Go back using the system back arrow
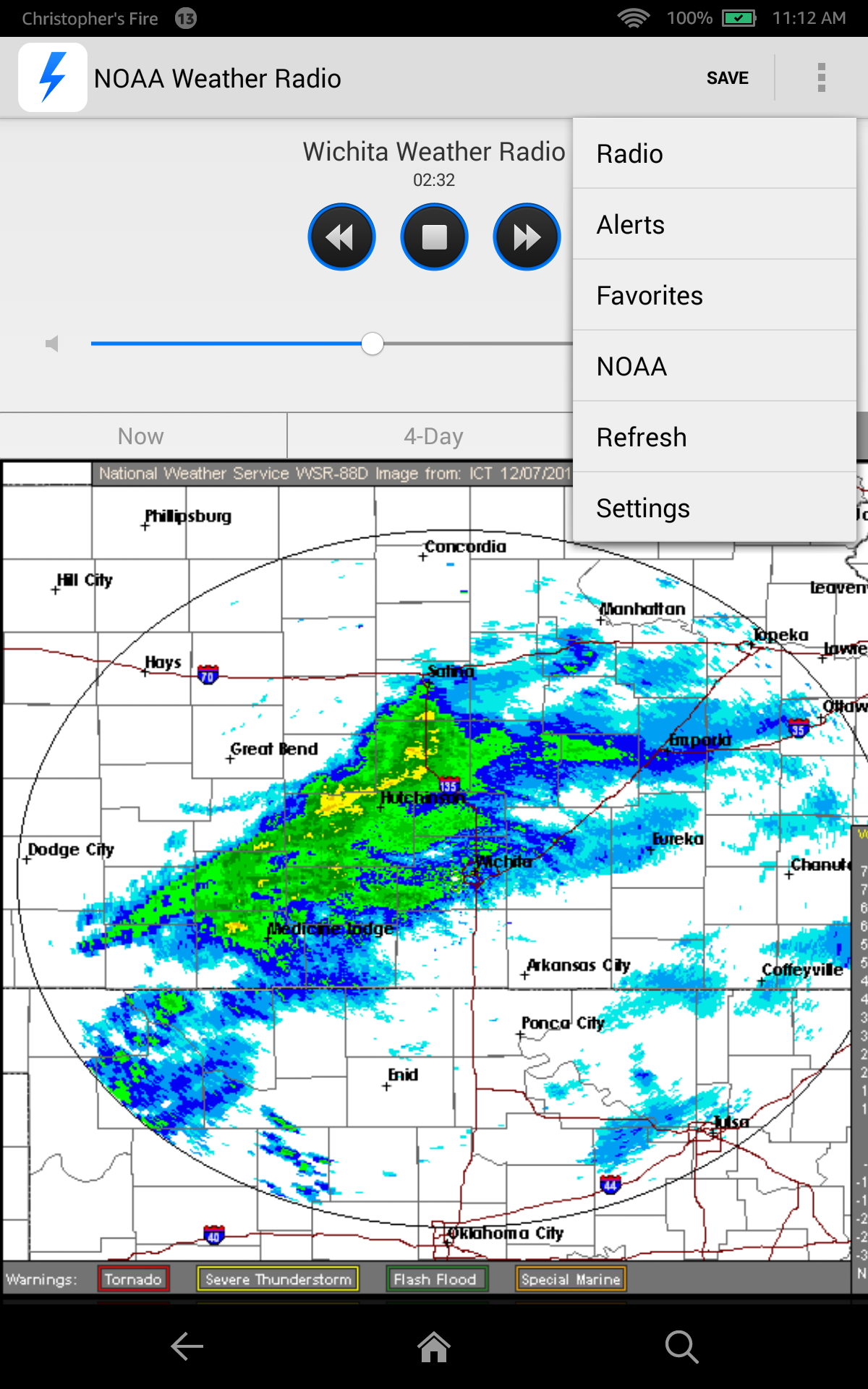Image resolution: width=868 pixels, height=1389 pixels. [x=187, y=1346]
